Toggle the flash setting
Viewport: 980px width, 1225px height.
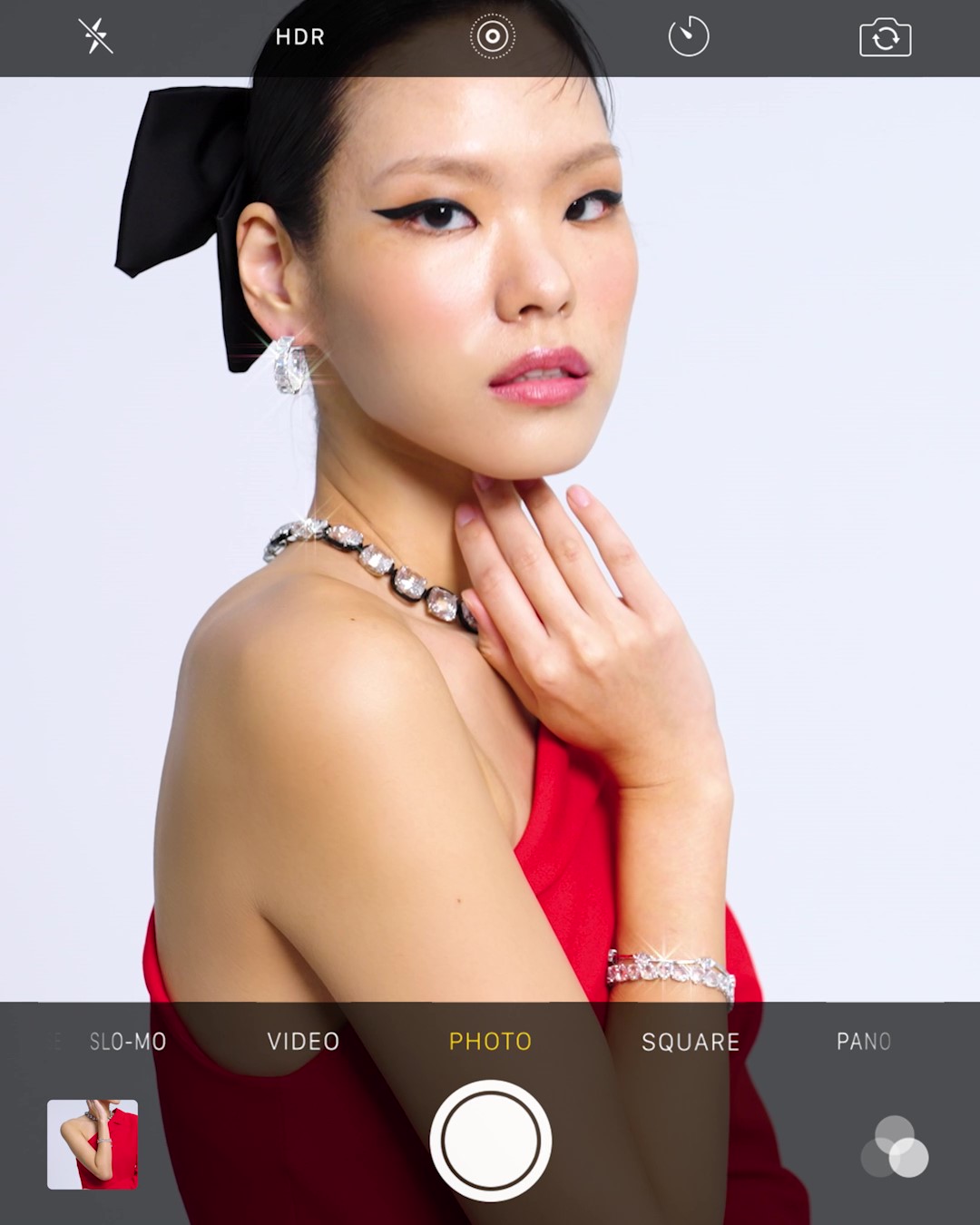(x=95, y=37)
